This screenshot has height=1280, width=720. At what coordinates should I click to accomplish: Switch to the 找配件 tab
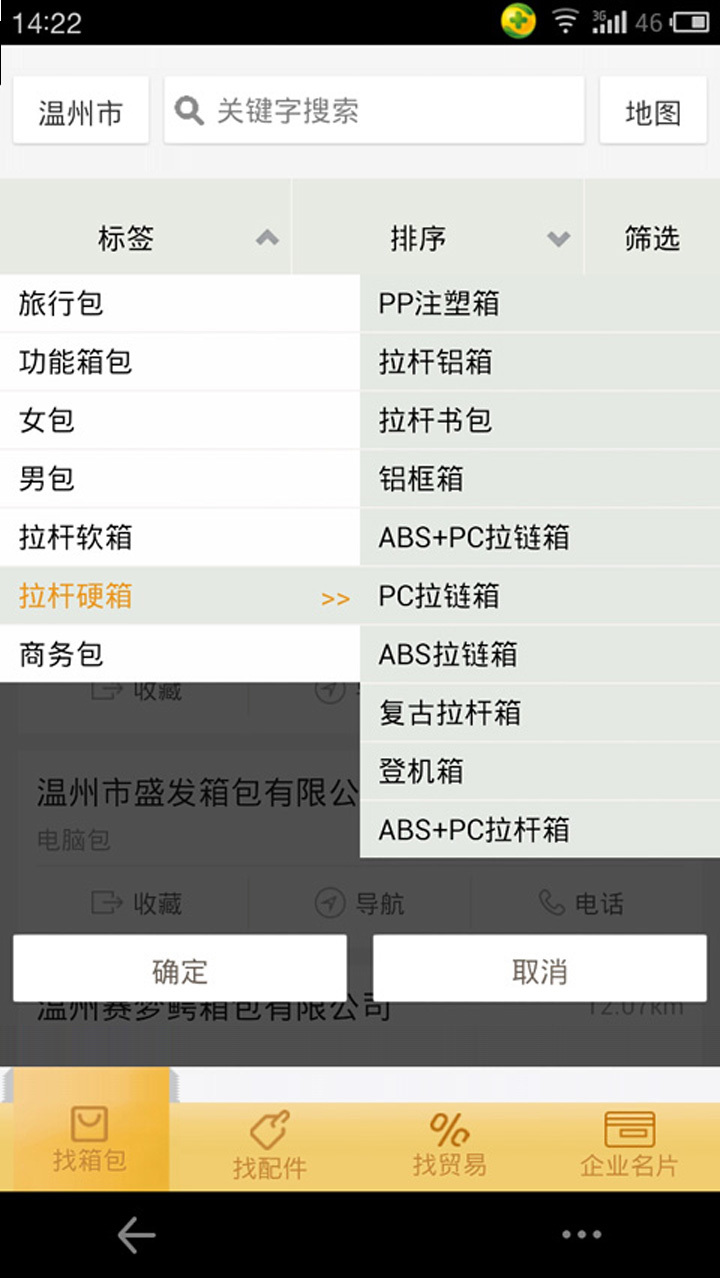269,1146
